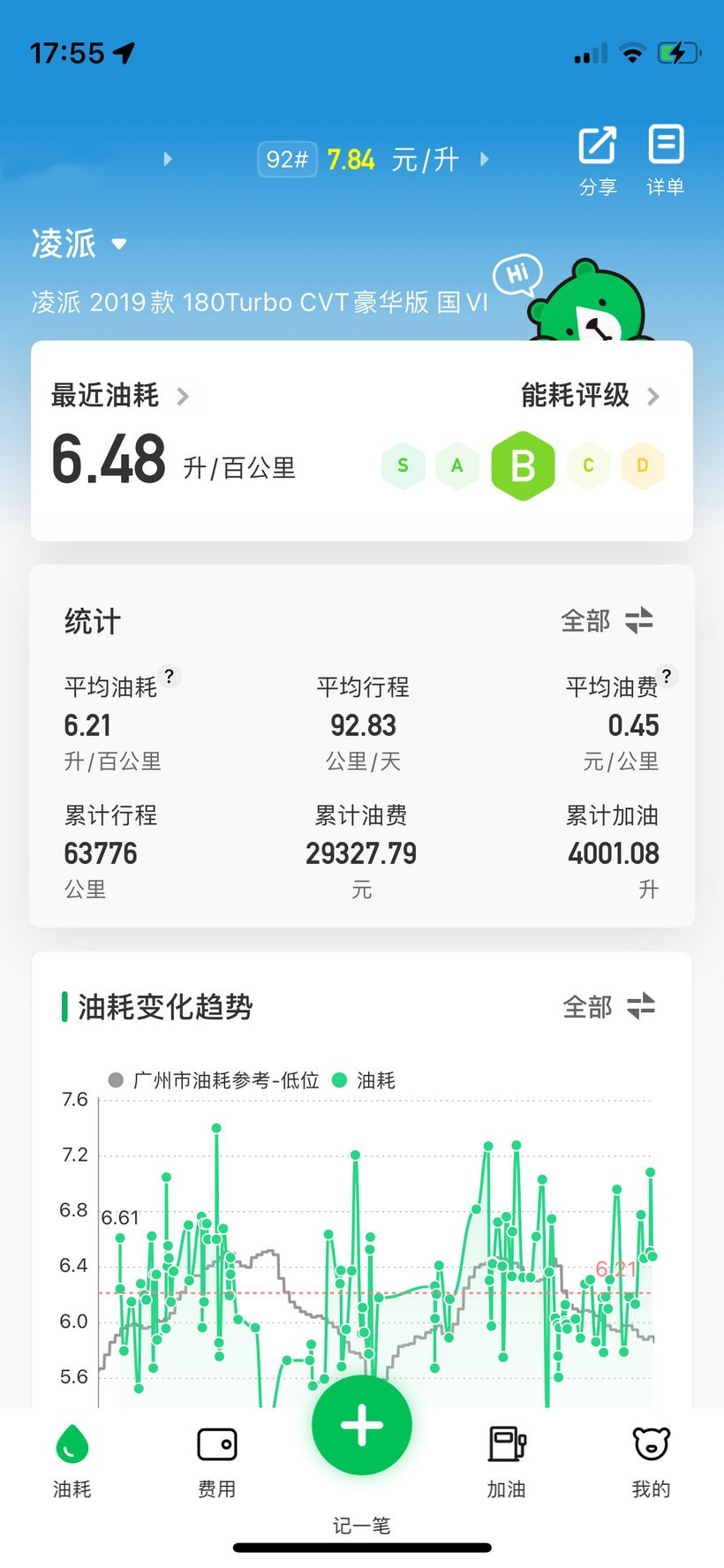Select the 油耗 tab
Image resolution: width=724 pixels, height=1568 pixels.
pyautogui.click(x=72, y=1459)
